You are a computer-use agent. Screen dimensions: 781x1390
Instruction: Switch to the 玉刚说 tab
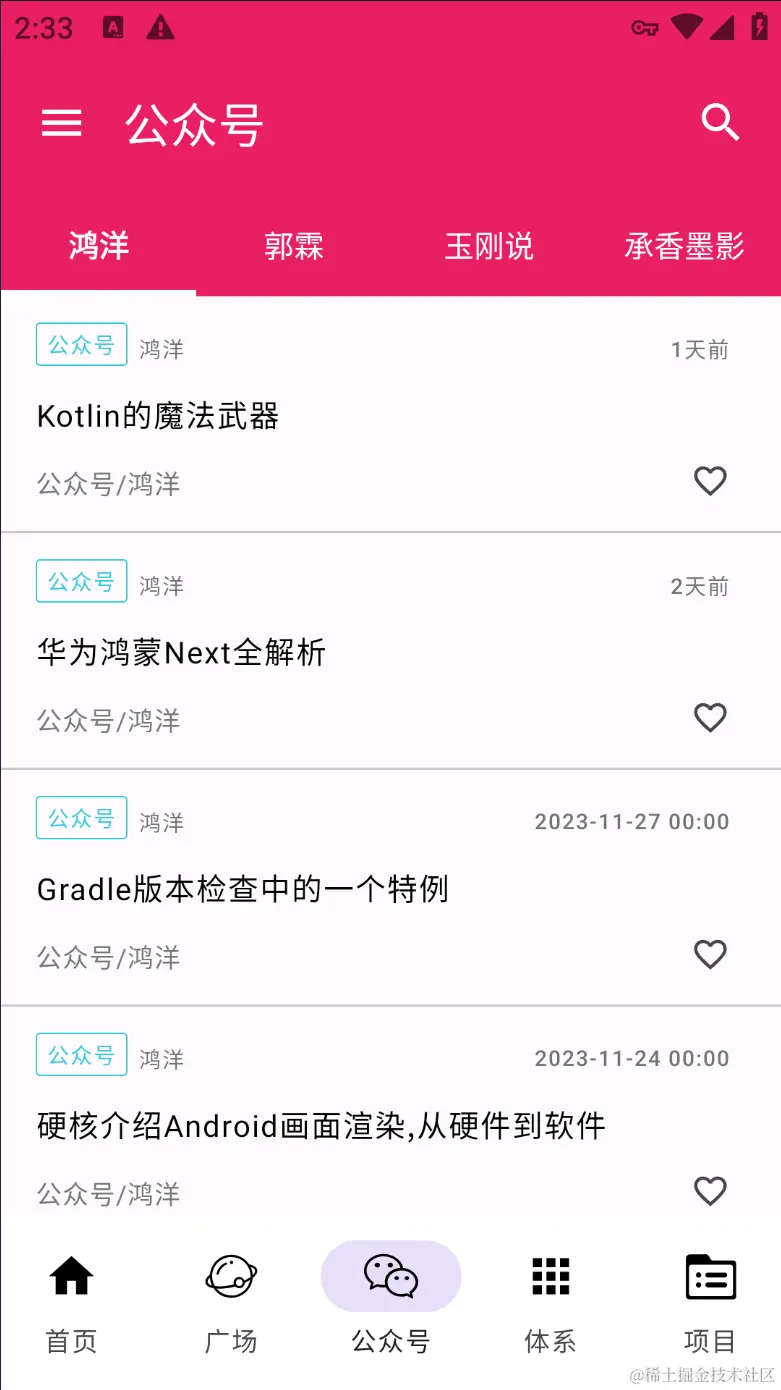click(x=489, y=246)
